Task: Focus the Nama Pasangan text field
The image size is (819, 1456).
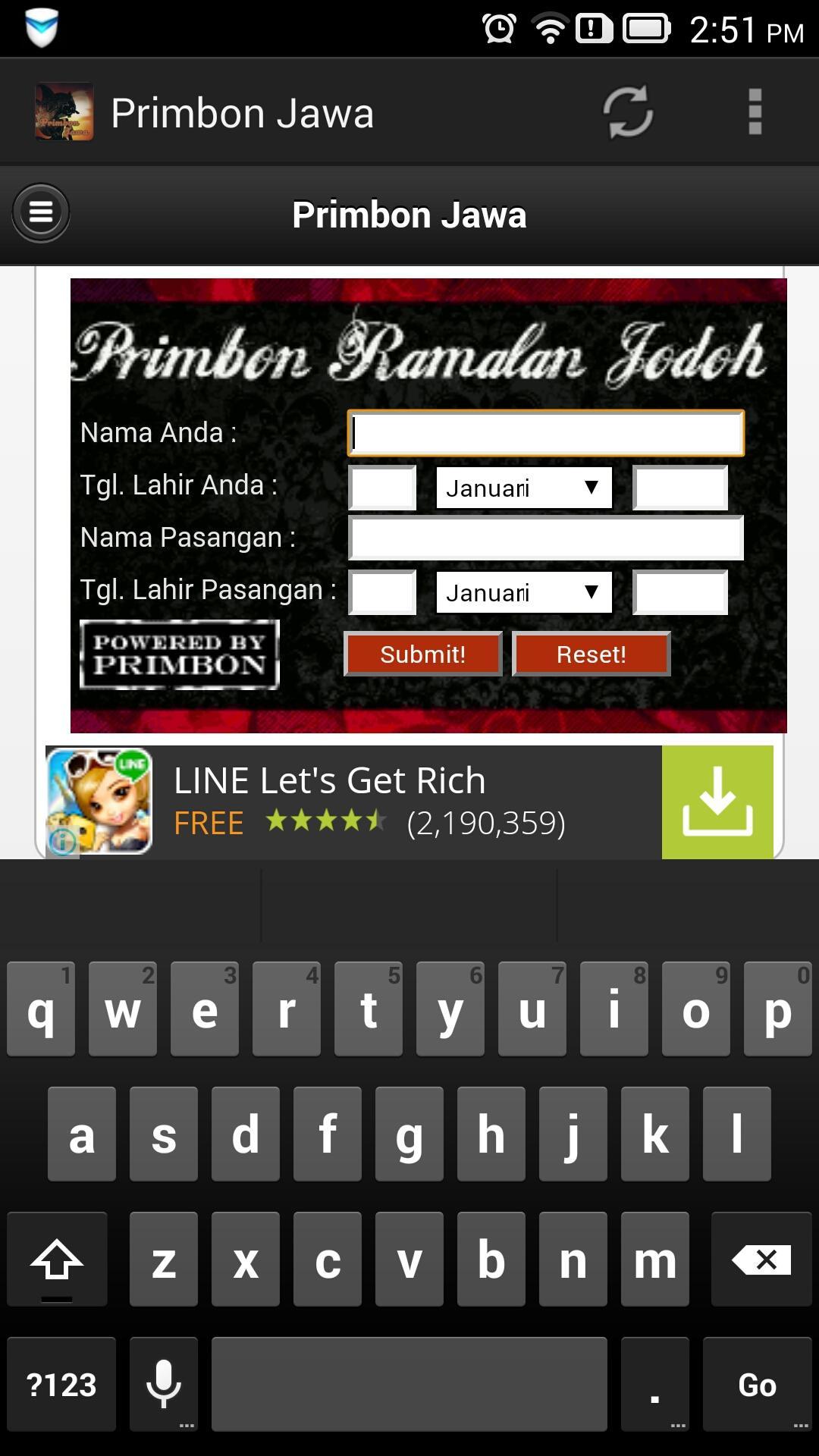Action: click(546, 538)
